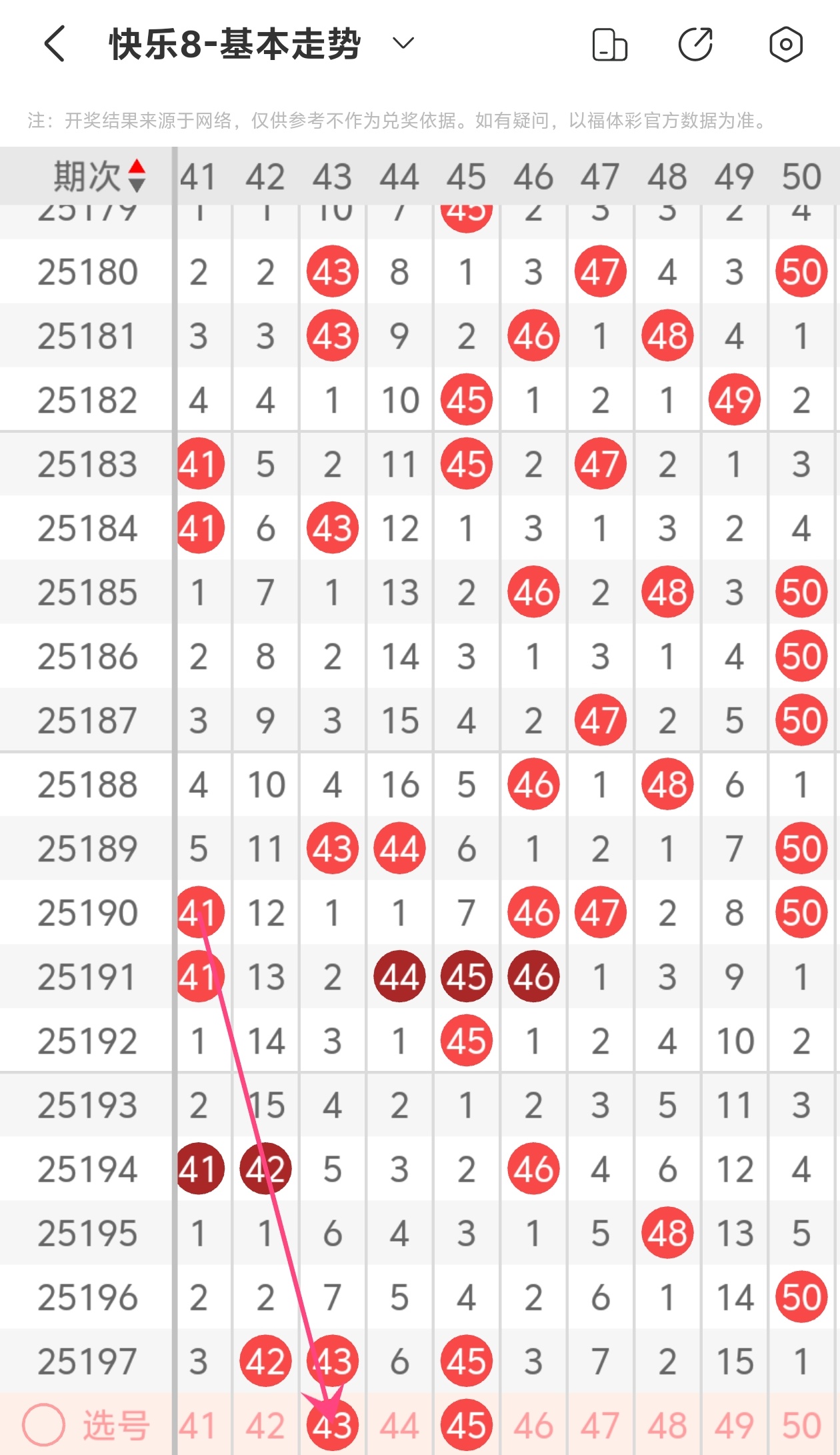Select number 50 in the pick row
840x1455 pixels.
coord(801,1426)
